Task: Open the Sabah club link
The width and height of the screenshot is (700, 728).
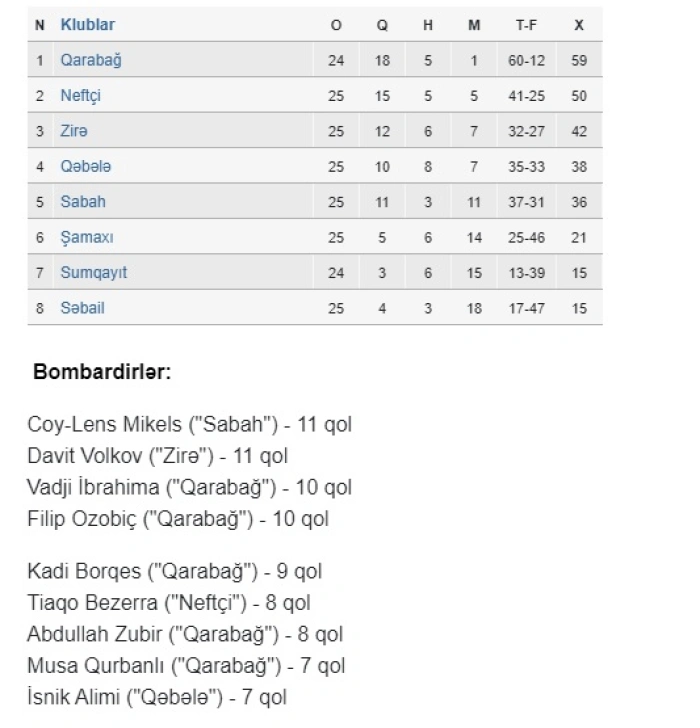Action: (x=82, y=202)
